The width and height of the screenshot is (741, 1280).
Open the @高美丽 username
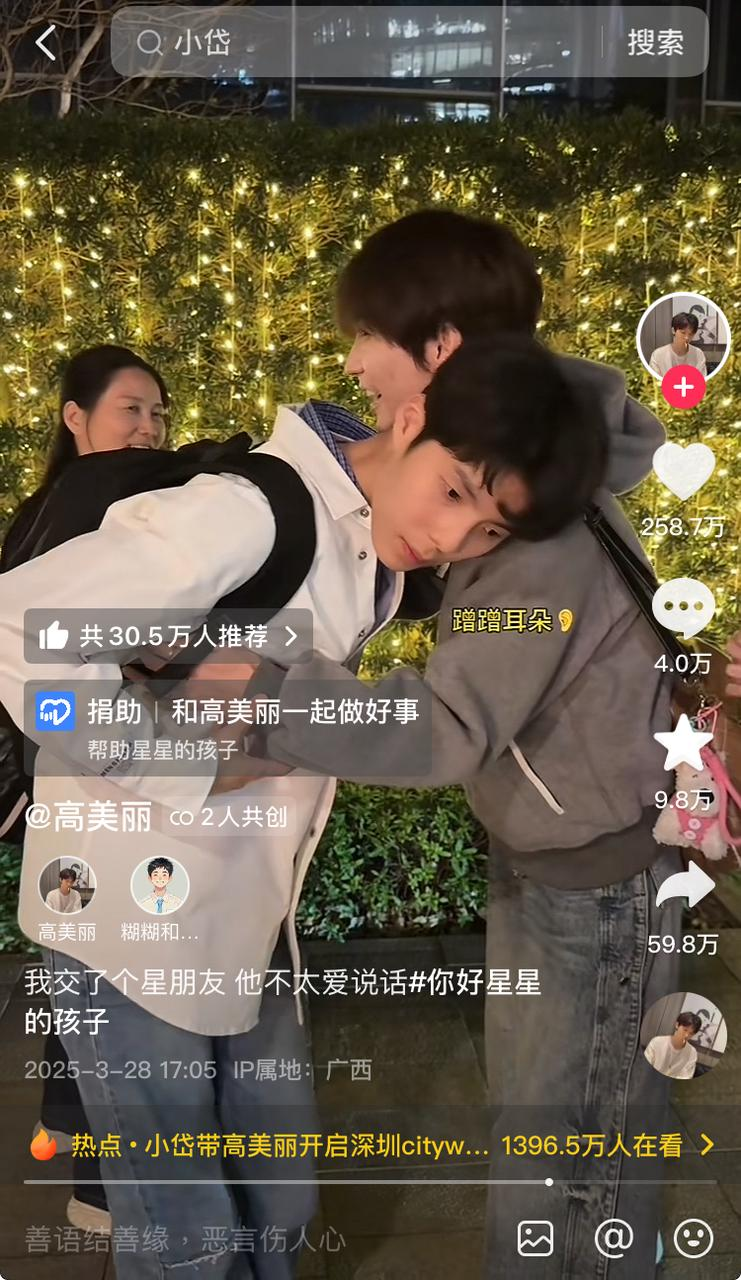[x=88, y=816]
